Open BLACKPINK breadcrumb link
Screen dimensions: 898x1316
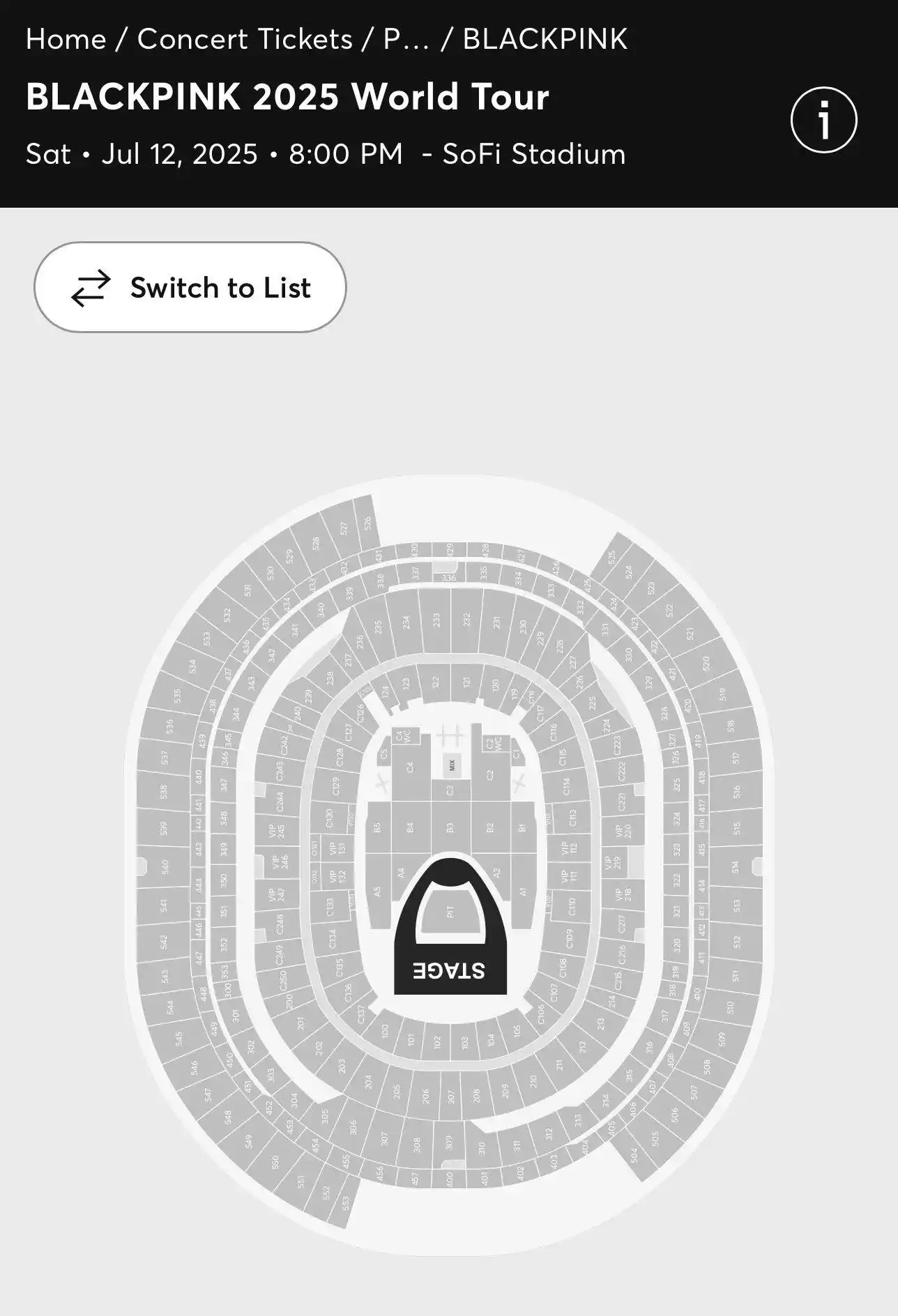[x=545, y=39]
